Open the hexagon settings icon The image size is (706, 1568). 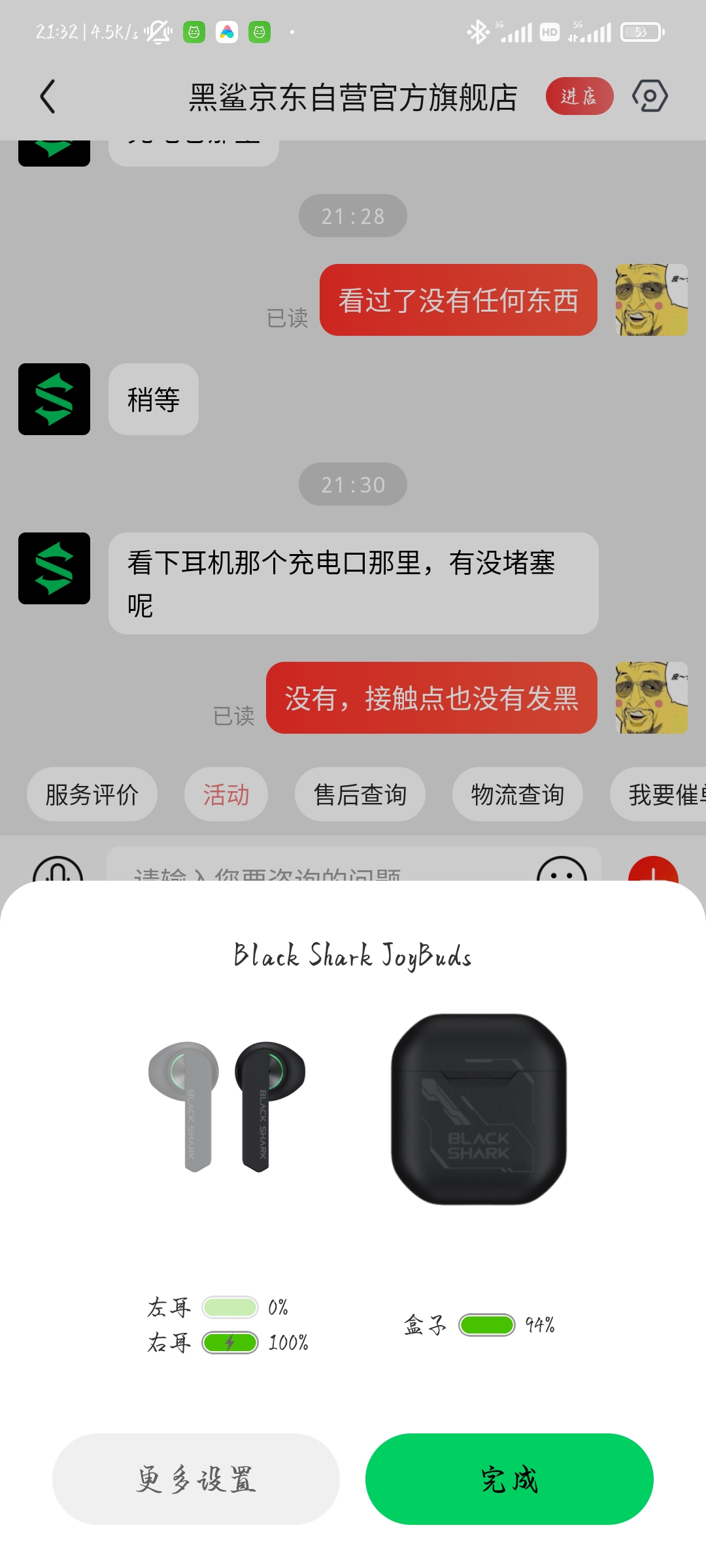[650, 96]
